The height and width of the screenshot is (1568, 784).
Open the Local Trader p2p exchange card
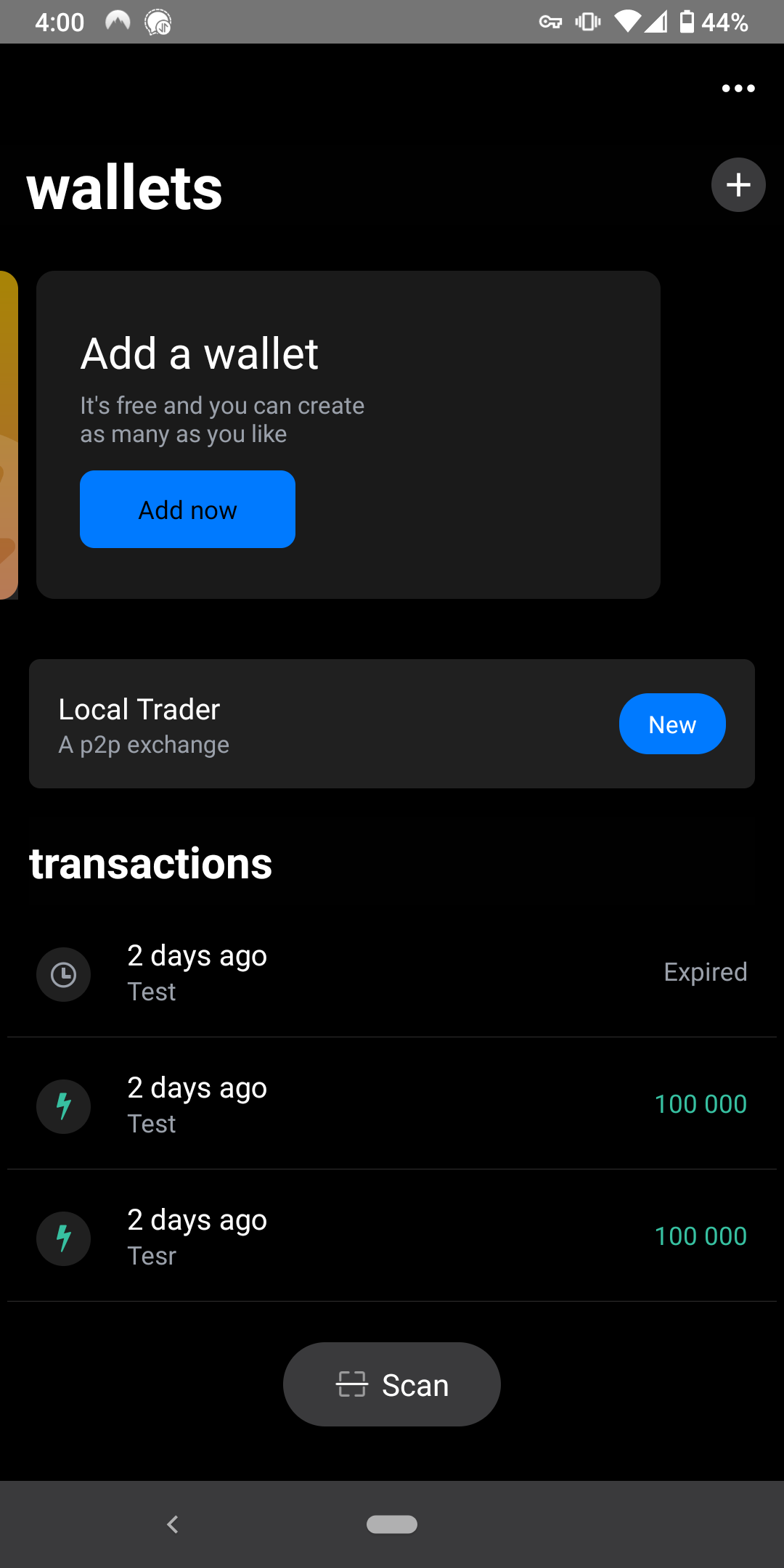392,724
